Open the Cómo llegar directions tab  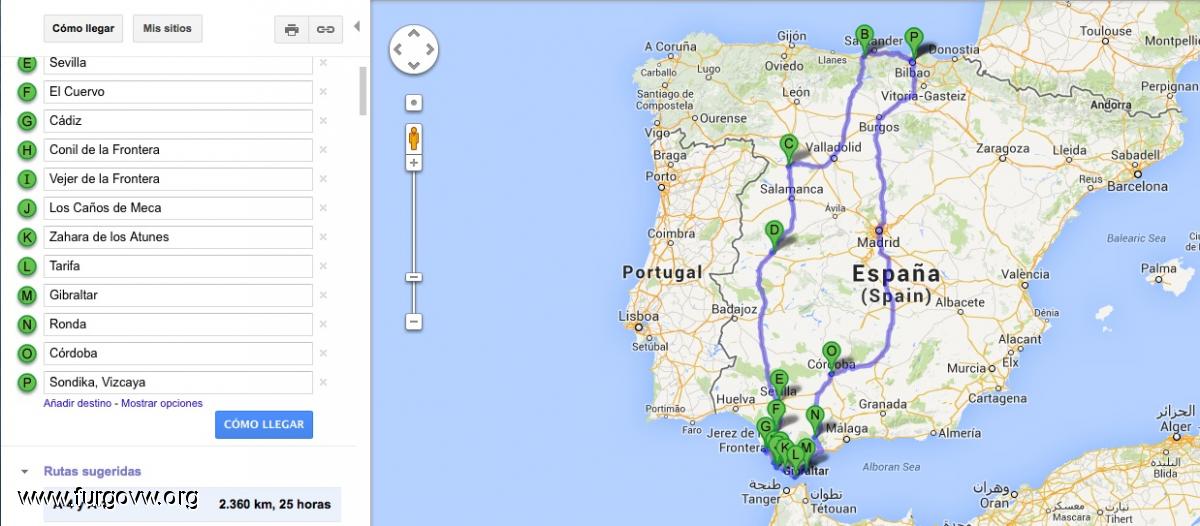tap(82, 29)
